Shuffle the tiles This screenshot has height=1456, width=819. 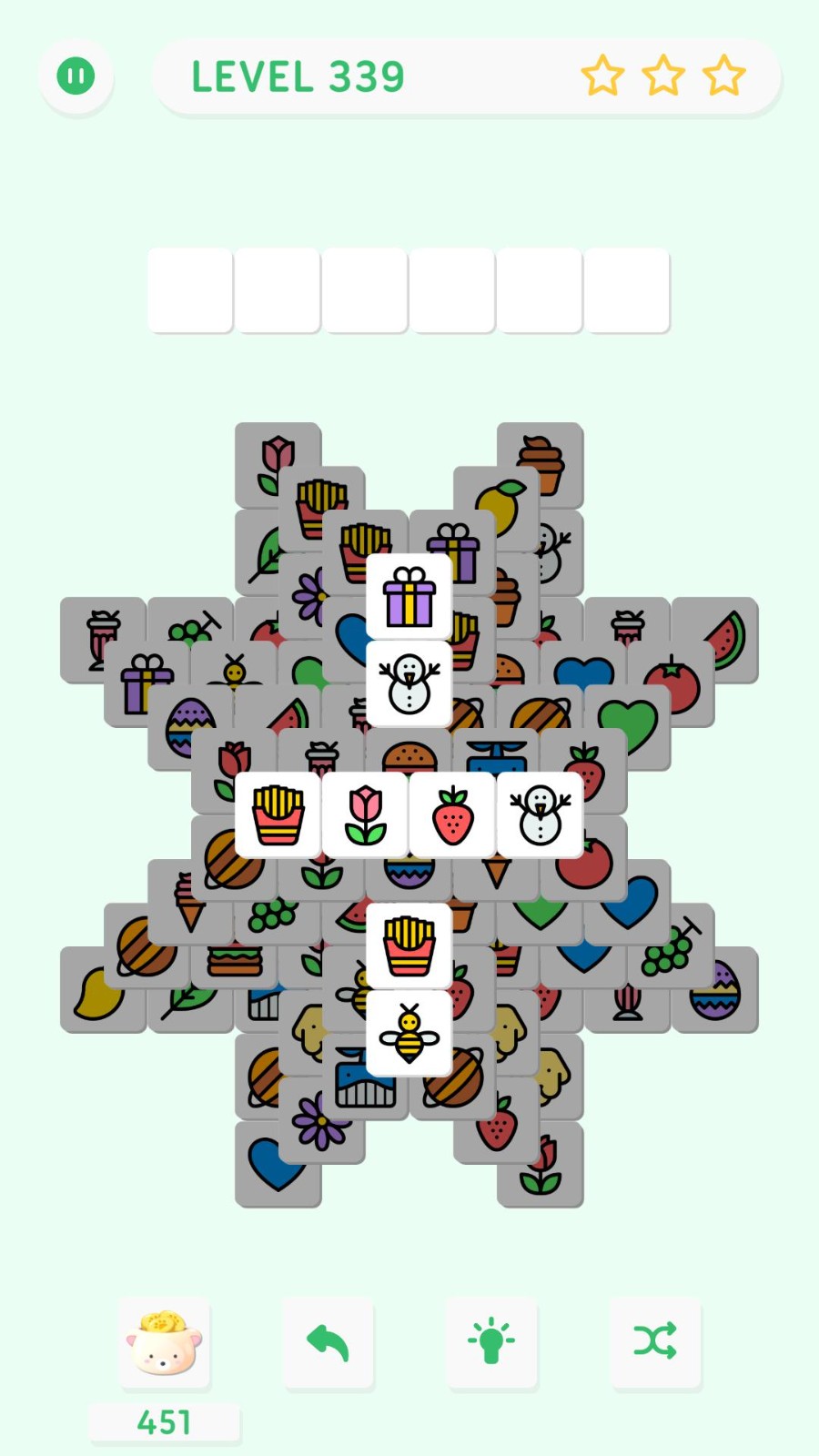(x=655, y=1342)
